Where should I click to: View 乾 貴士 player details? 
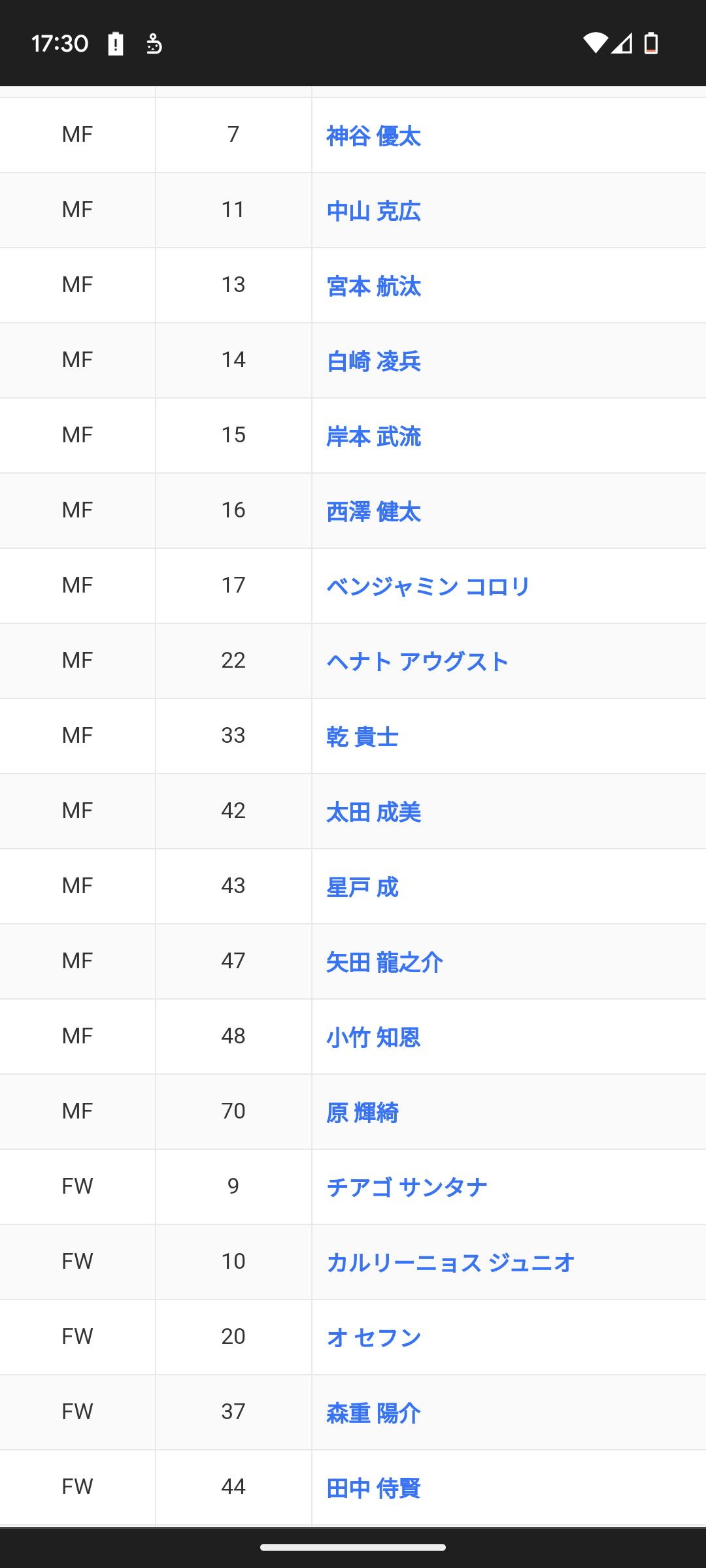tap(362, 737)
